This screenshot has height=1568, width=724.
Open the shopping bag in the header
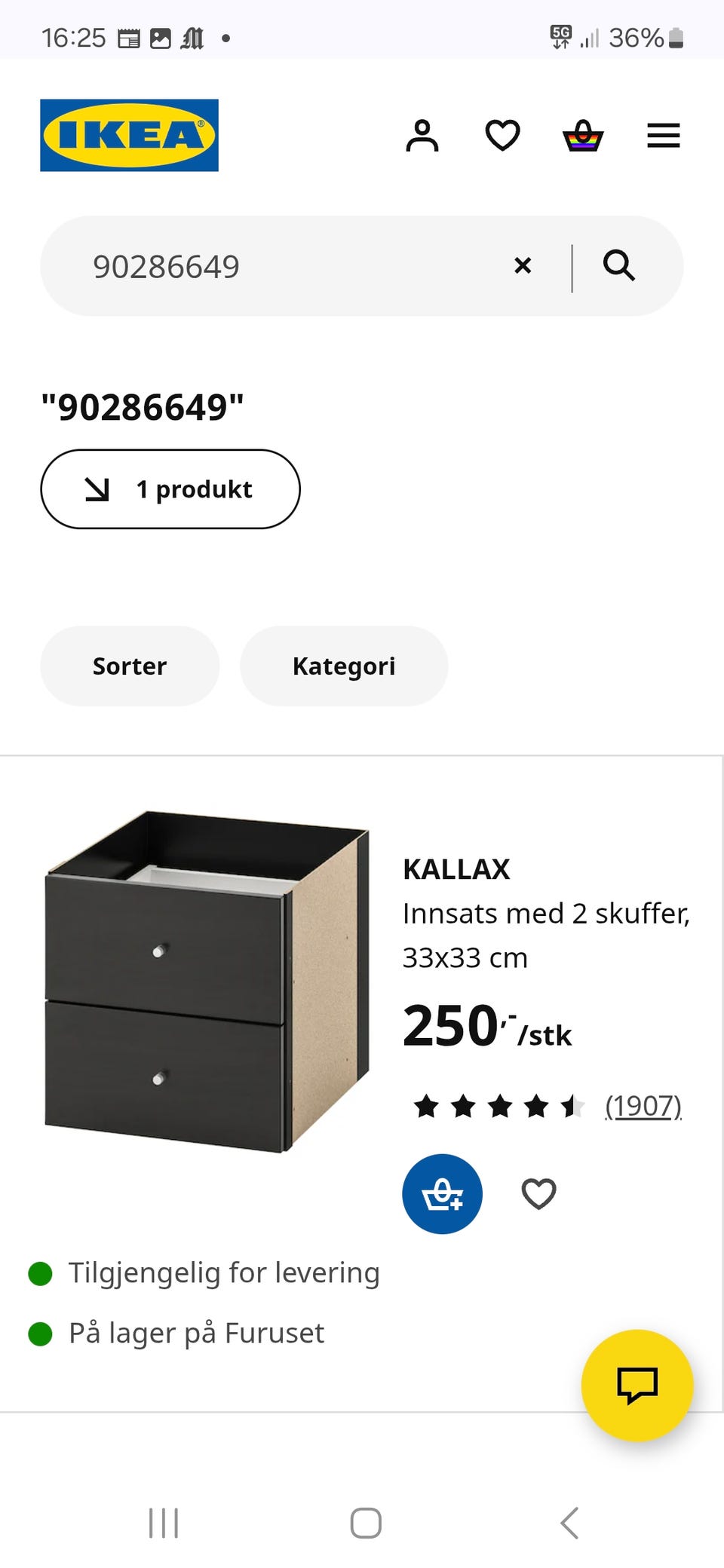(584, 135)
